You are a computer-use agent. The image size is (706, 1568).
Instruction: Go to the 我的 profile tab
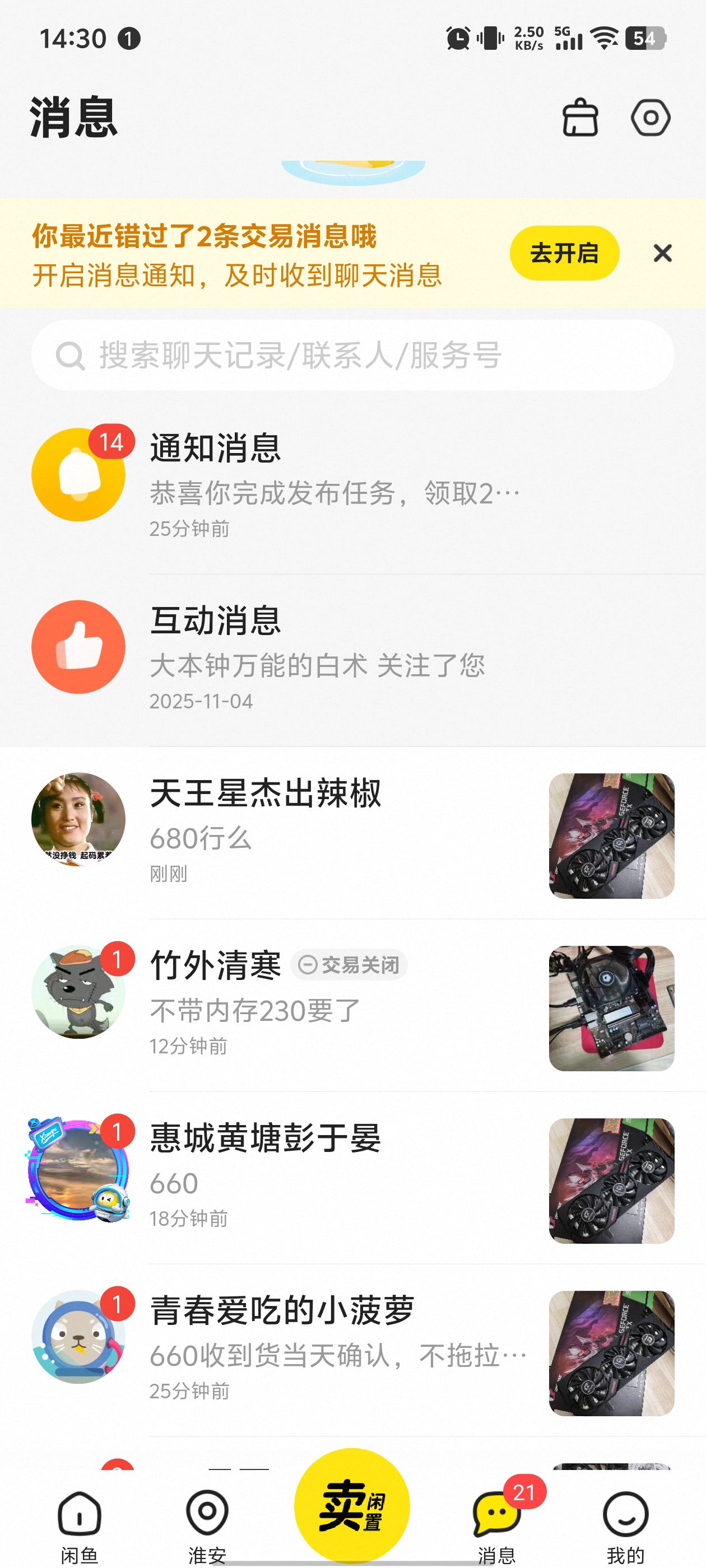coord(625,1525)
